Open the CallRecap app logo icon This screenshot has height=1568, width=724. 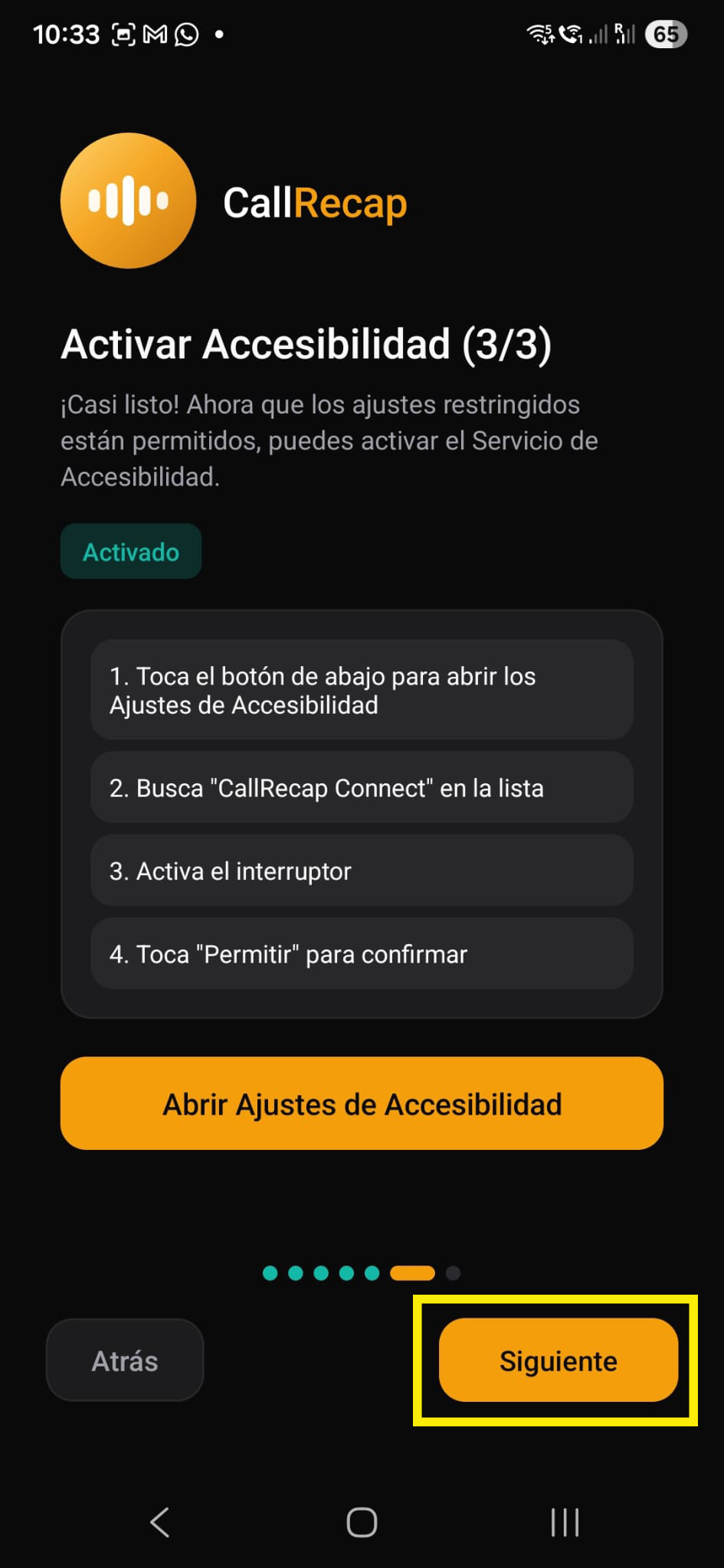click(129, 201)
